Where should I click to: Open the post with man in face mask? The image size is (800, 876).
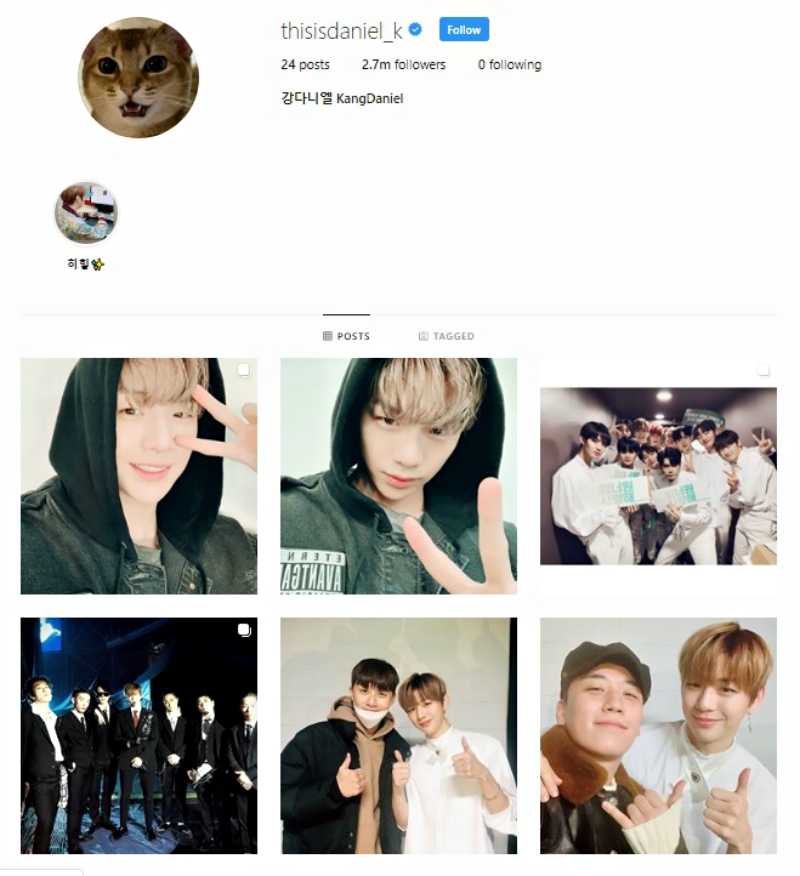pyautogui.click(x=399, y=736)
